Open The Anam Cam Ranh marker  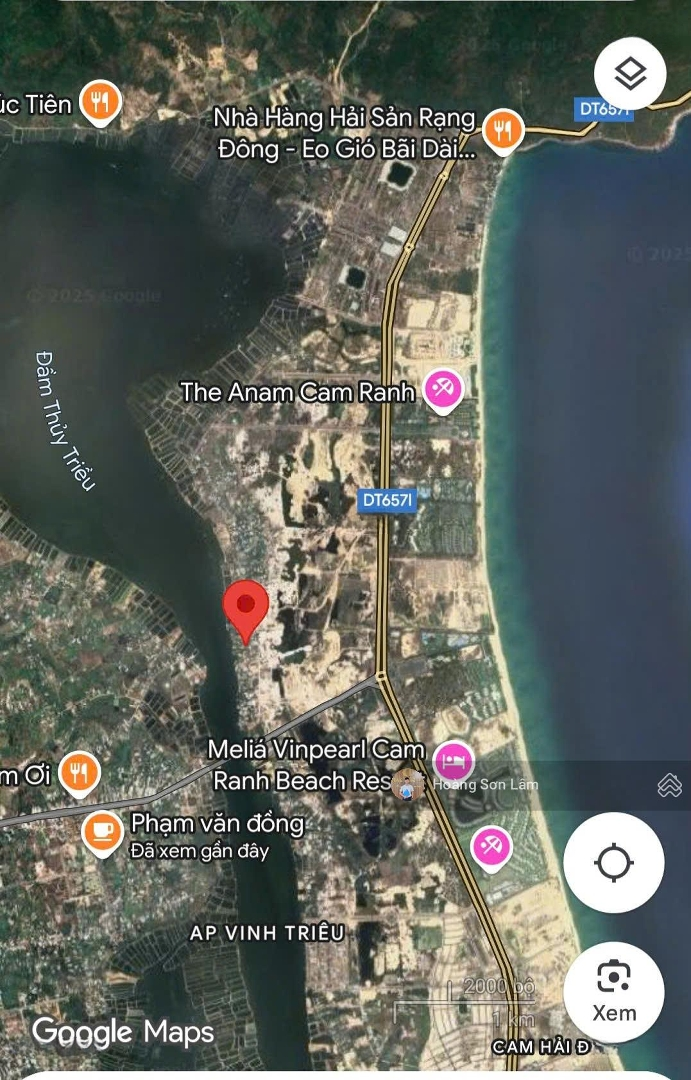pyautogui.click(x=443, y=391)
